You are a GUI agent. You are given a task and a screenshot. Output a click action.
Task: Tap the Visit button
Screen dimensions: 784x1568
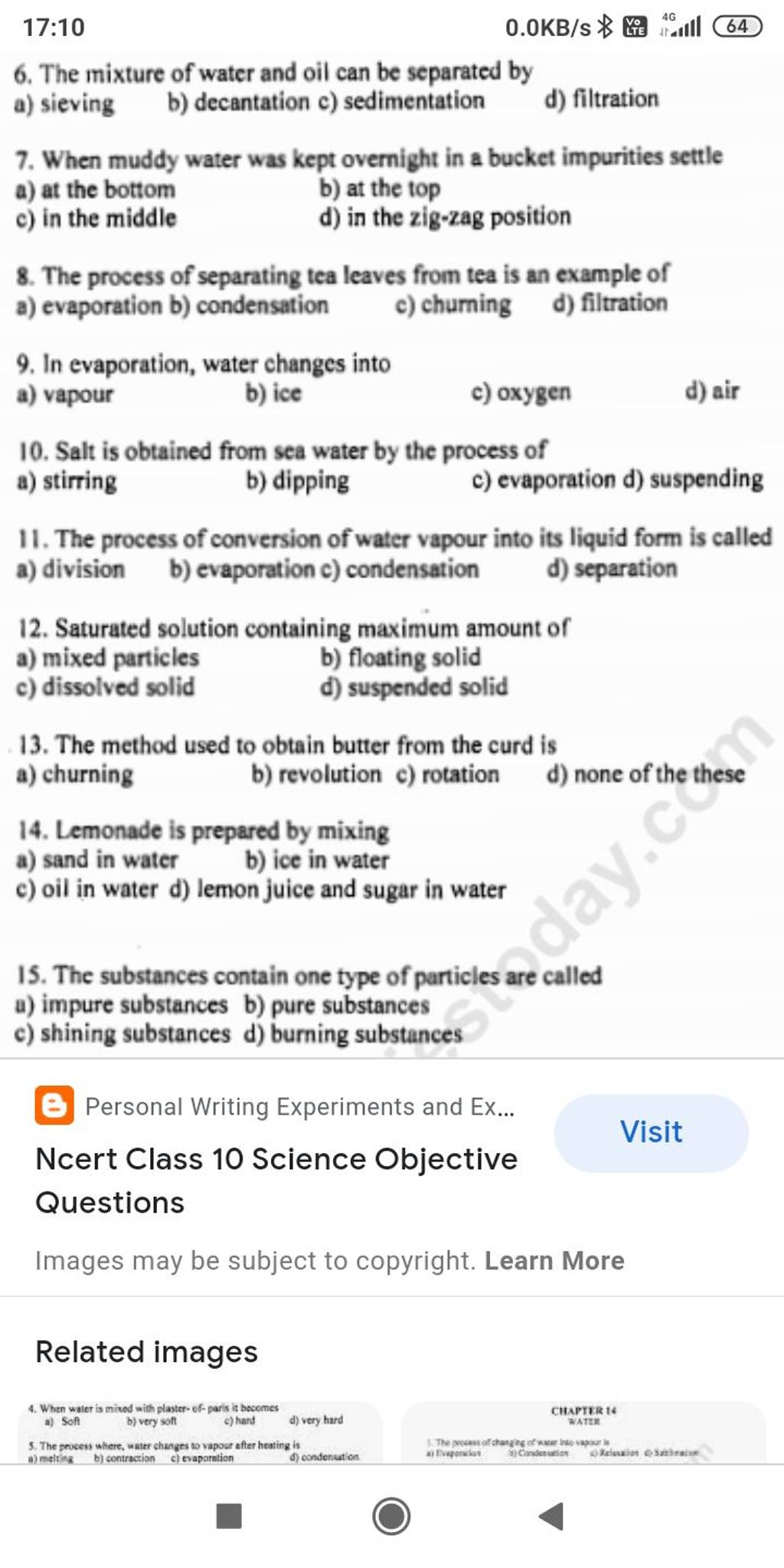click(652, 1132)
